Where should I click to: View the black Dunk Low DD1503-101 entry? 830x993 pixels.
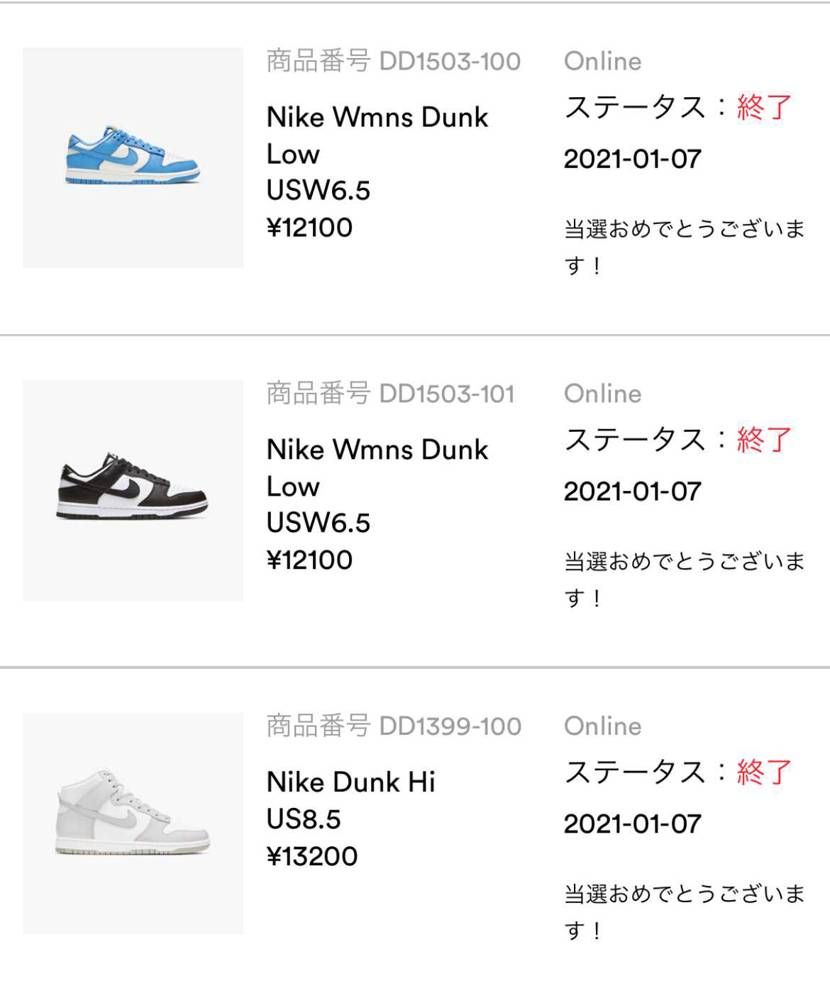(x=377, y=467)
